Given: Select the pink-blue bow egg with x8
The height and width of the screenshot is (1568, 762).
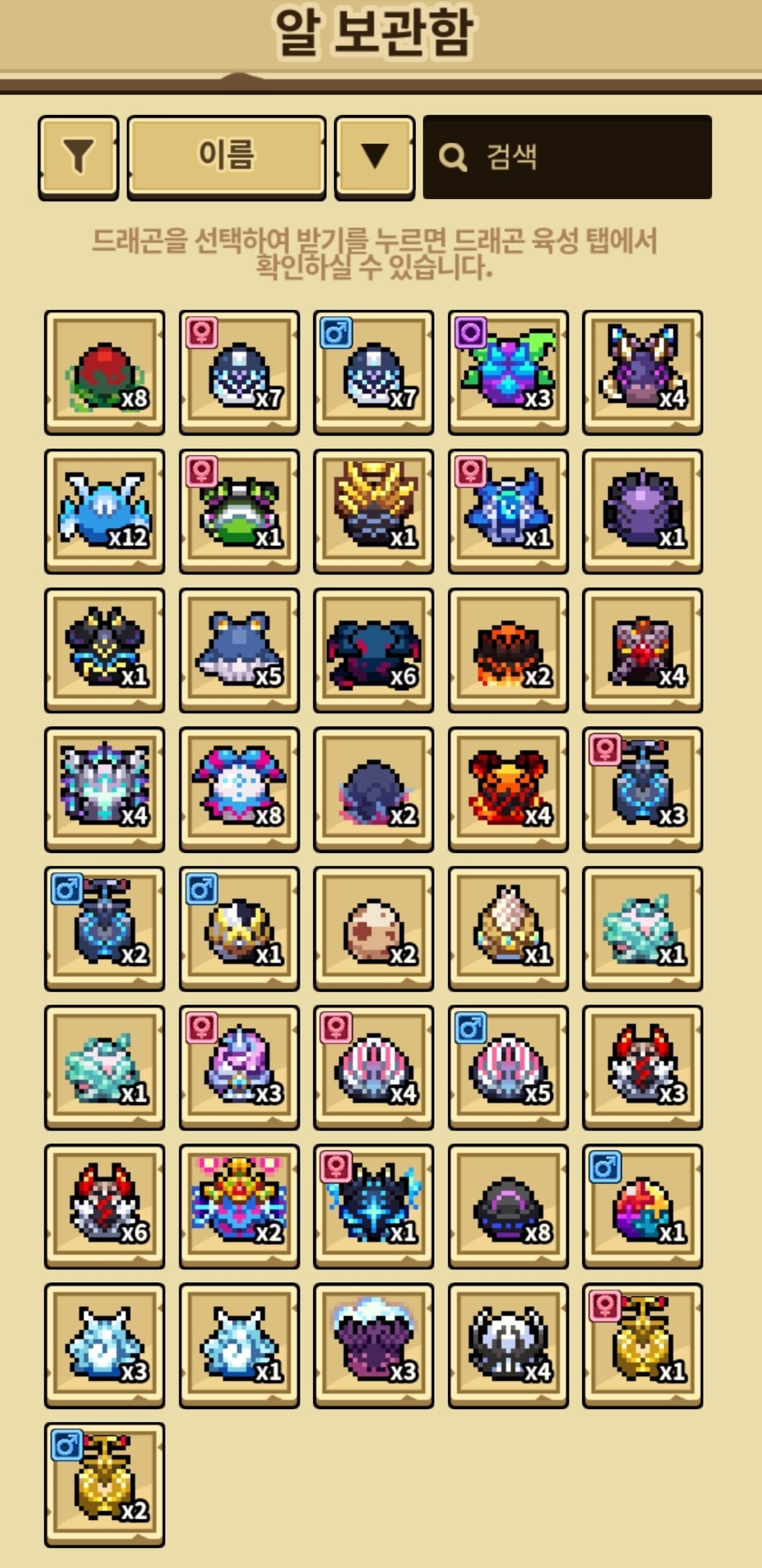Looking at the screenshot, I should (239, 790).
